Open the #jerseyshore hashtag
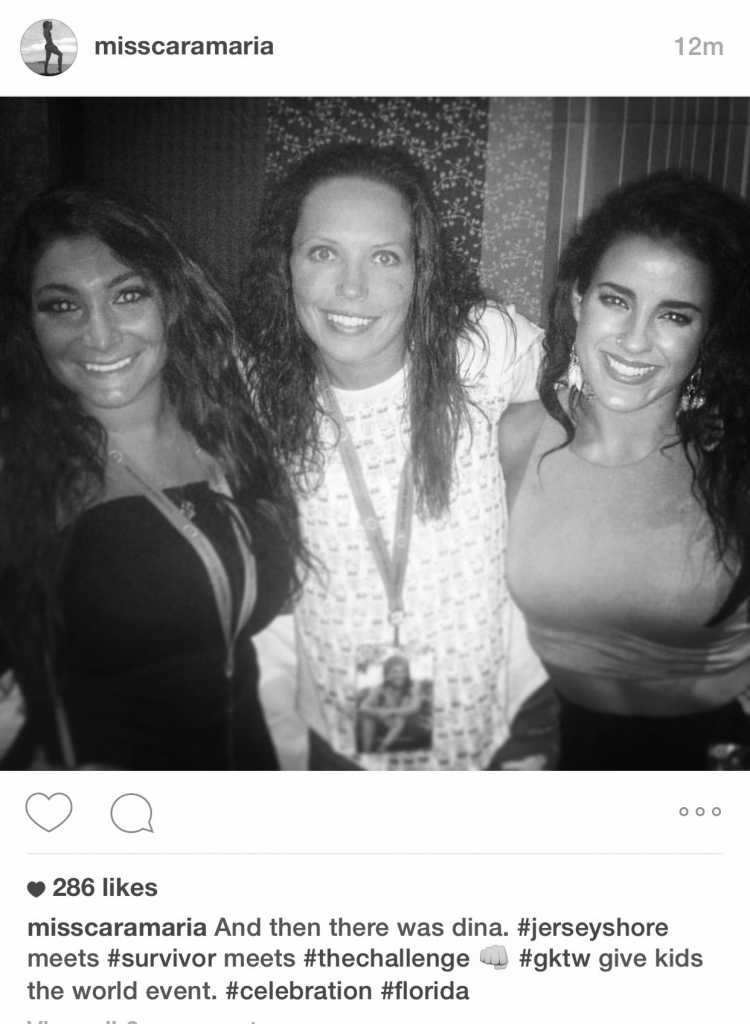This screenshot has height=1024, width=750. pyautogui.click(x=593, y=927)
